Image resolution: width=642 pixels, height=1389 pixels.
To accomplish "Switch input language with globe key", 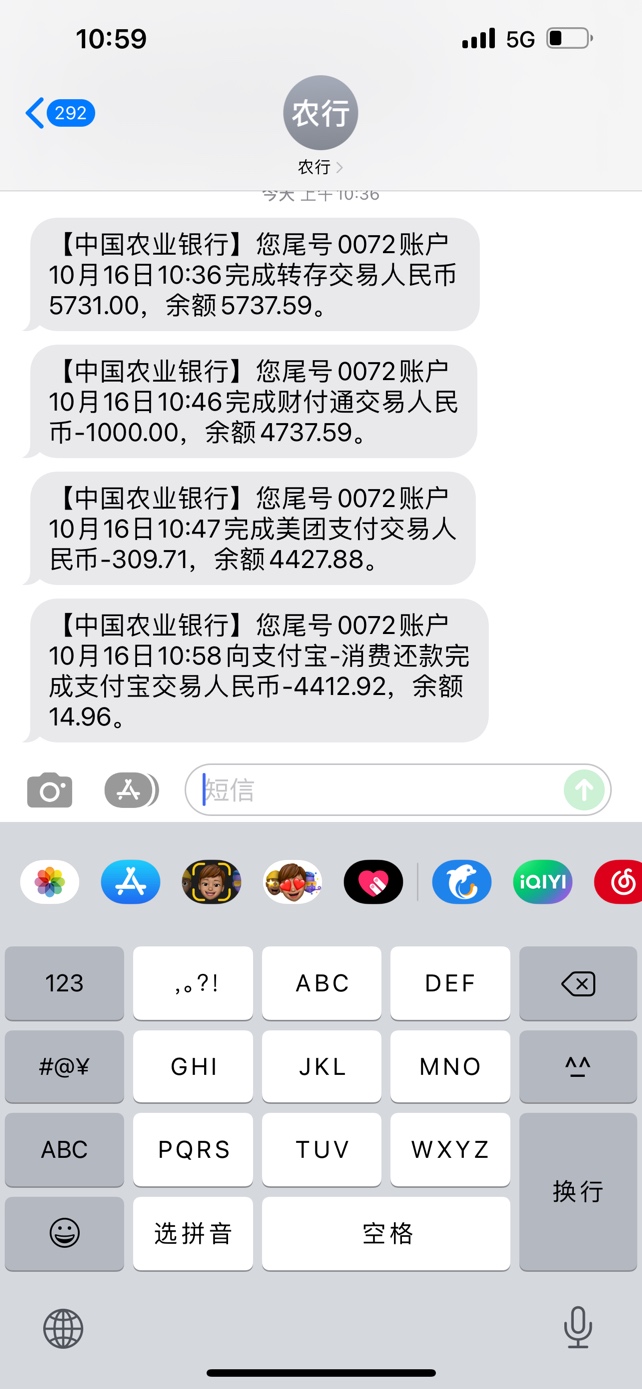I will click(64, 1329).
